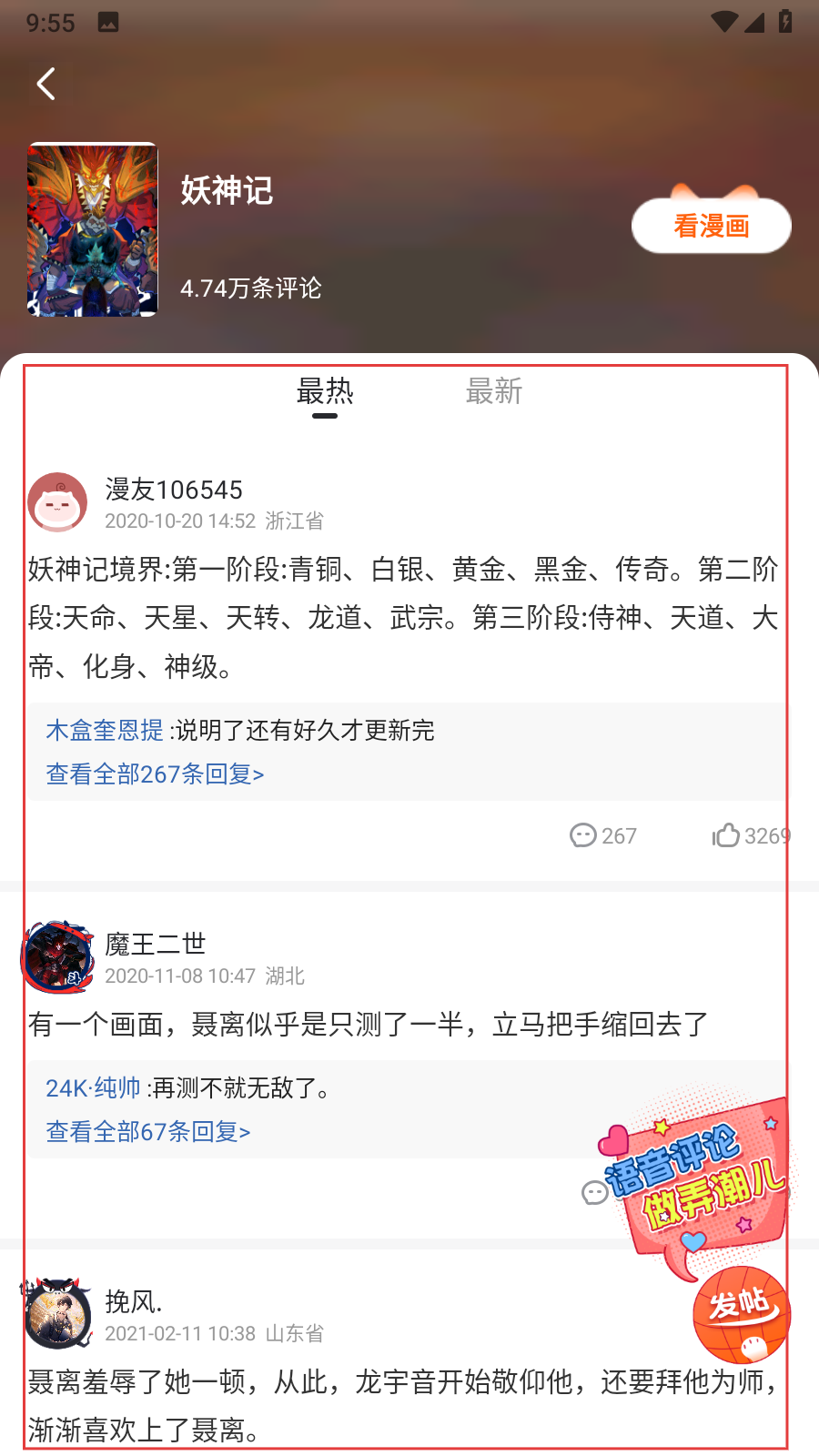Like 漫友106545's comment

726,835
